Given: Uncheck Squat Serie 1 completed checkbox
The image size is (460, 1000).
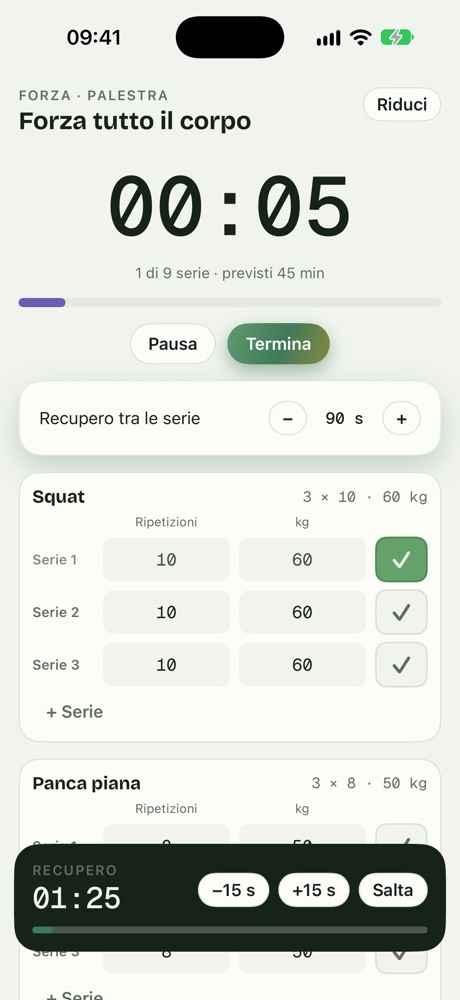Looking at the screenshot, I should point(401,559).
